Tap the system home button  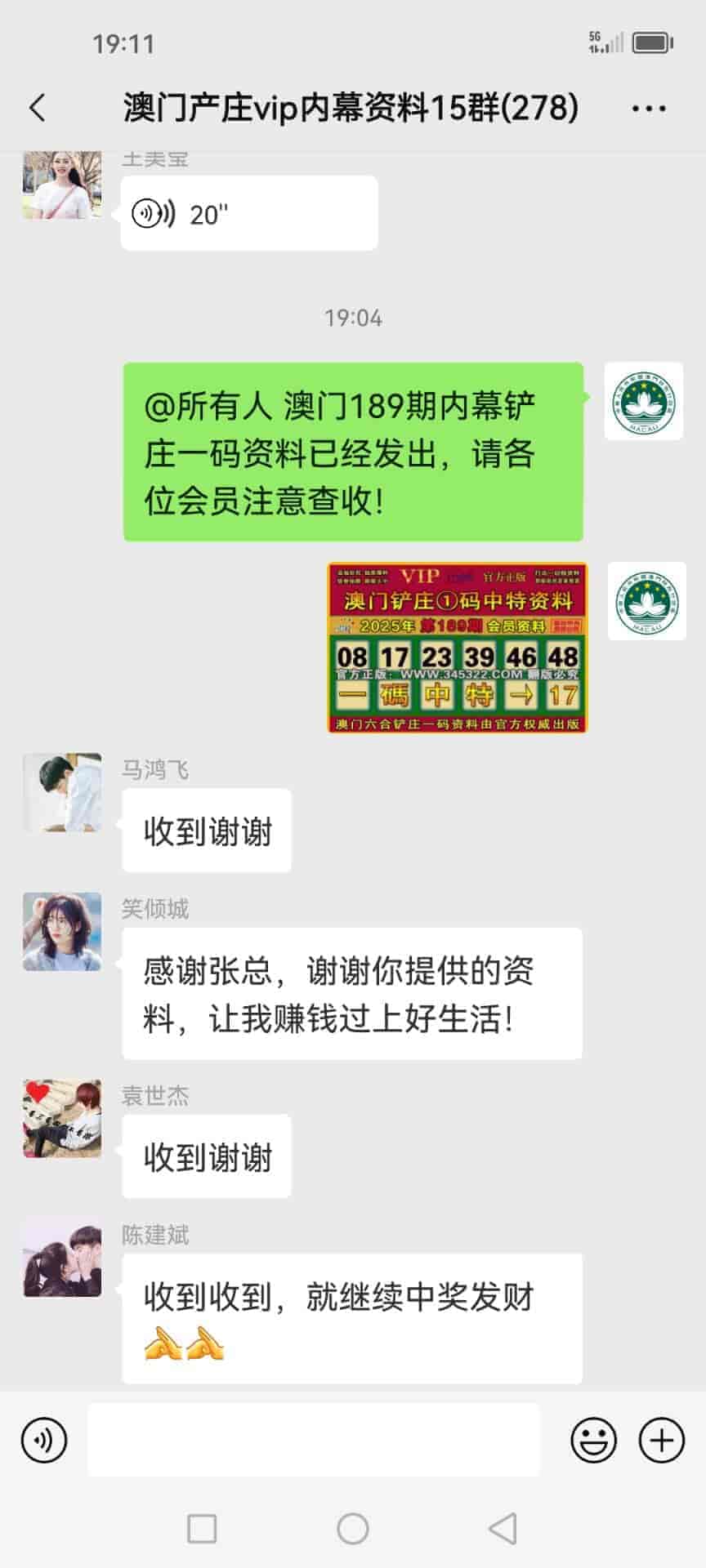click(353, 1528)
